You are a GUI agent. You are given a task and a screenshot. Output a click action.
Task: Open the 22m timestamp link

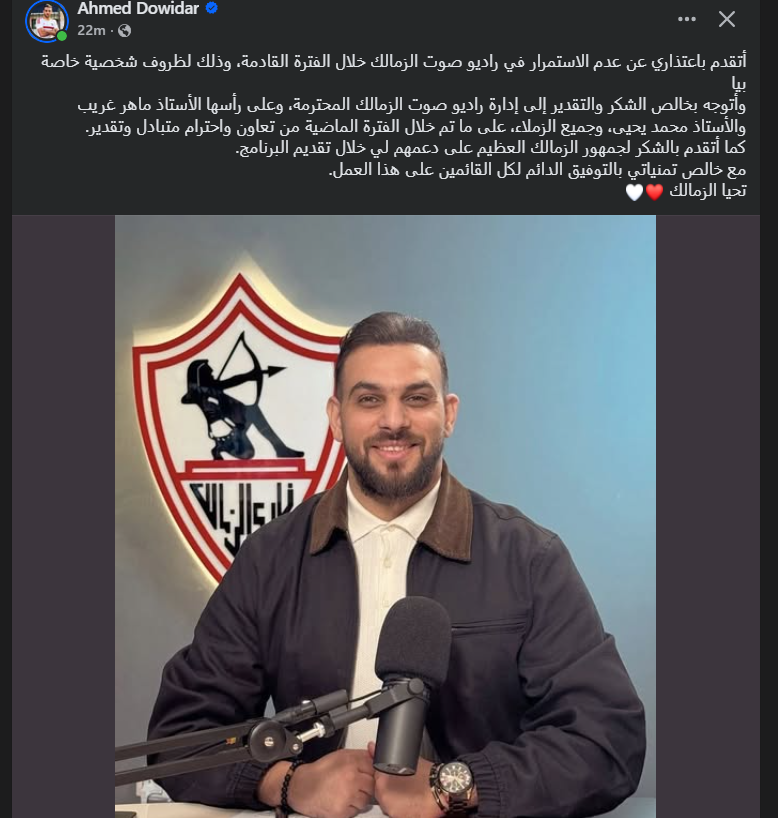pyautogui.click(x=91, y=31)
